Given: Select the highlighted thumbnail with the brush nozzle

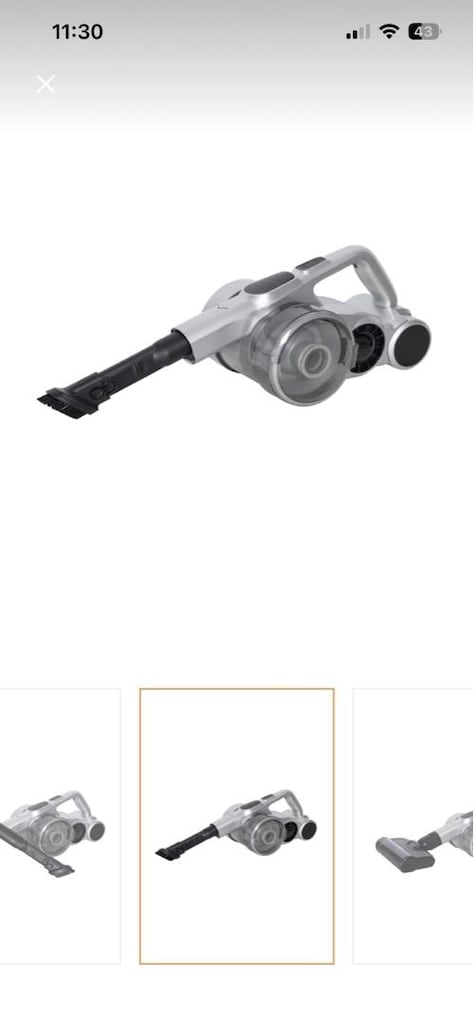Looking at the screenshot, I should click(x=237, y=826).
